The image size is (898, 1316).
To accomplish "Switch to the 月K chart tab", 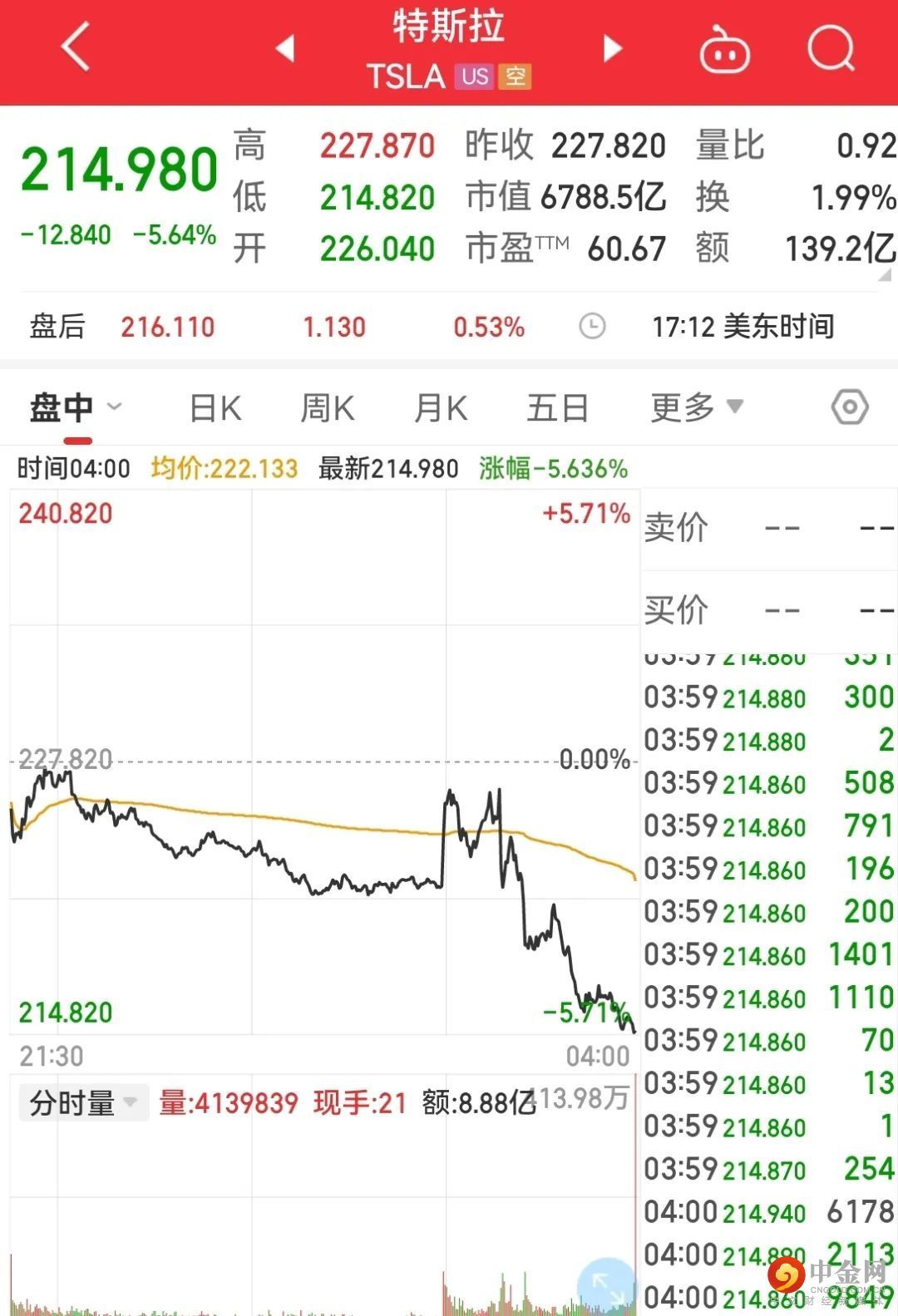I will [441, 408].
